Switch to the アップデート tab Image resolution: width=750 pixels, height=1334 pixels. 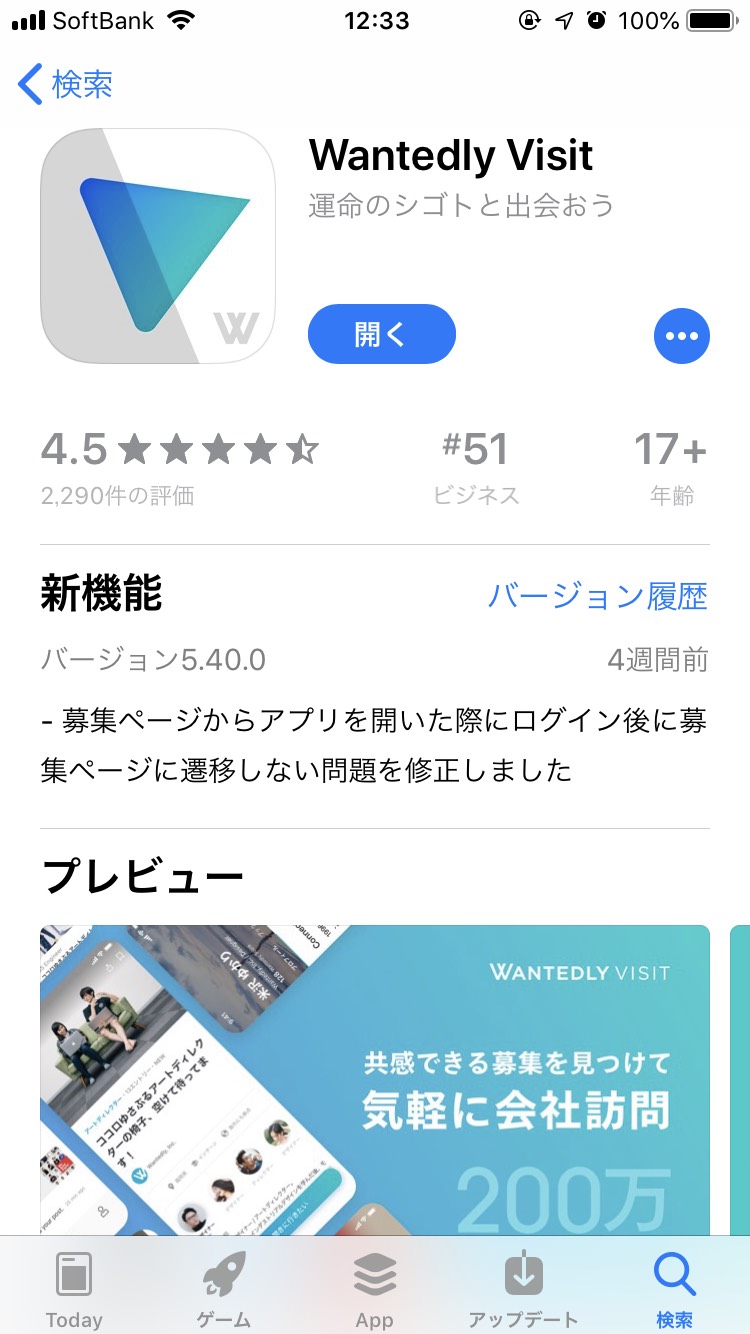pyautogui.click(x=523, y=1290)
